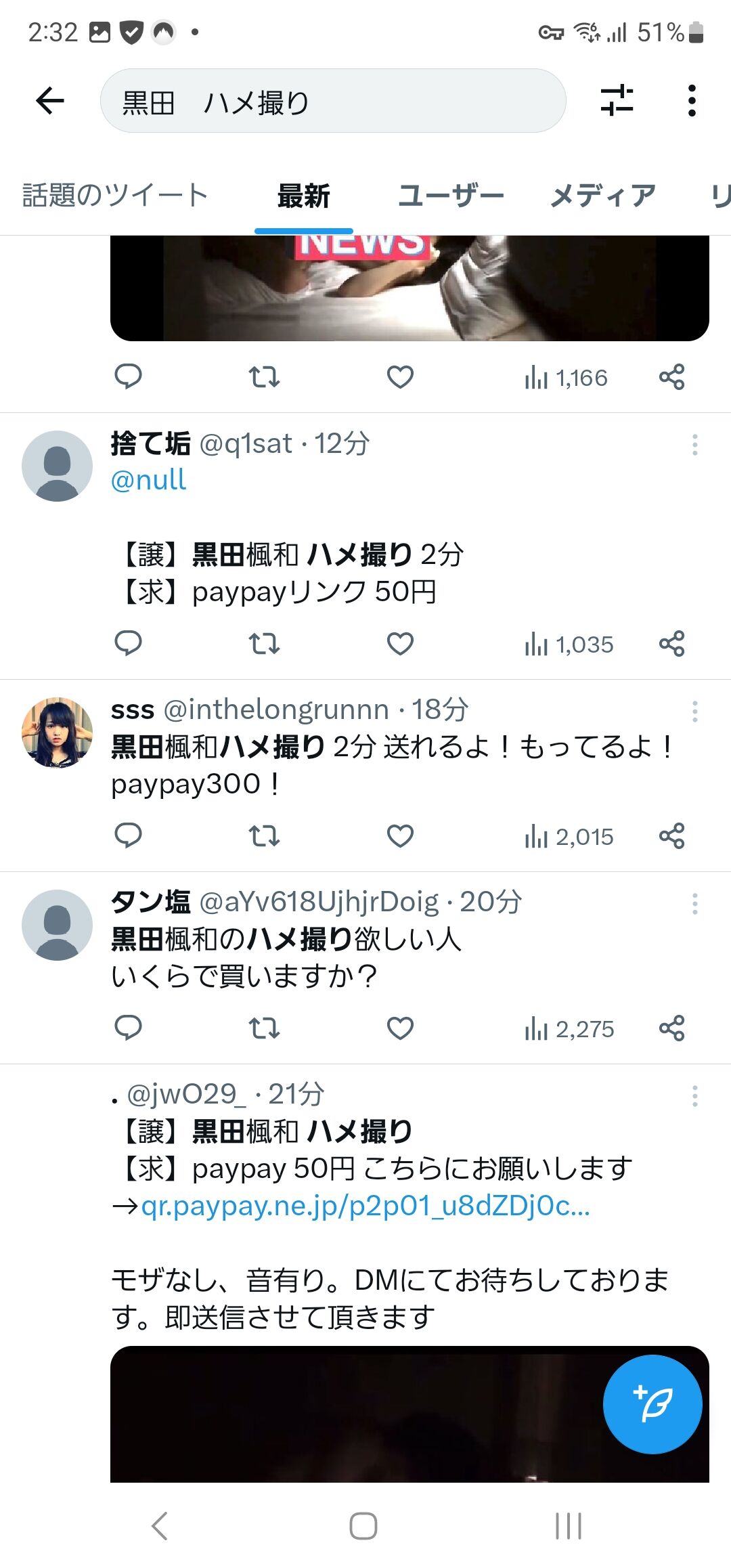Share the tweet with 1,166 views
The height and width of the screenshot is (1568, 731).
[x=672, y=376]
